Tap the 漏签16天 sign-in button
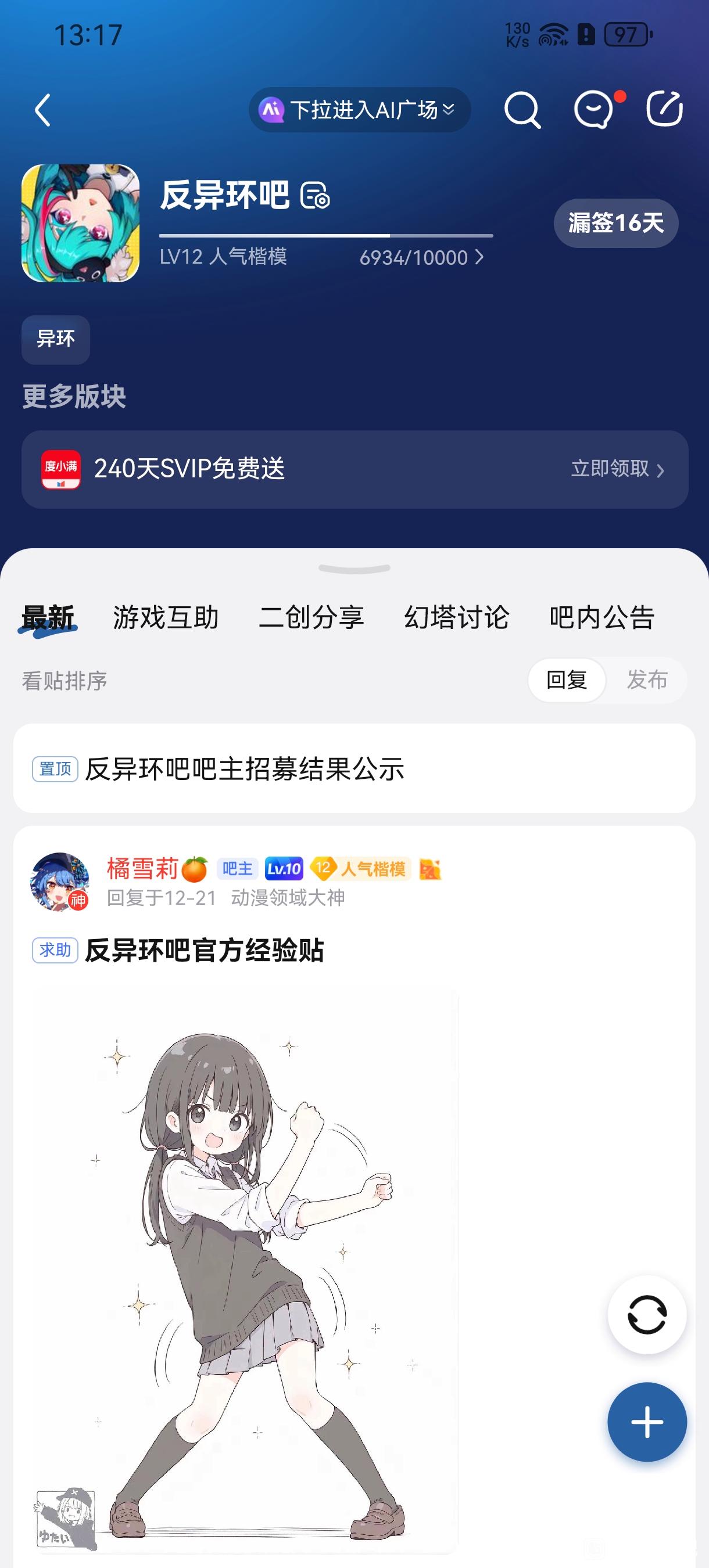 click(615, 223)
